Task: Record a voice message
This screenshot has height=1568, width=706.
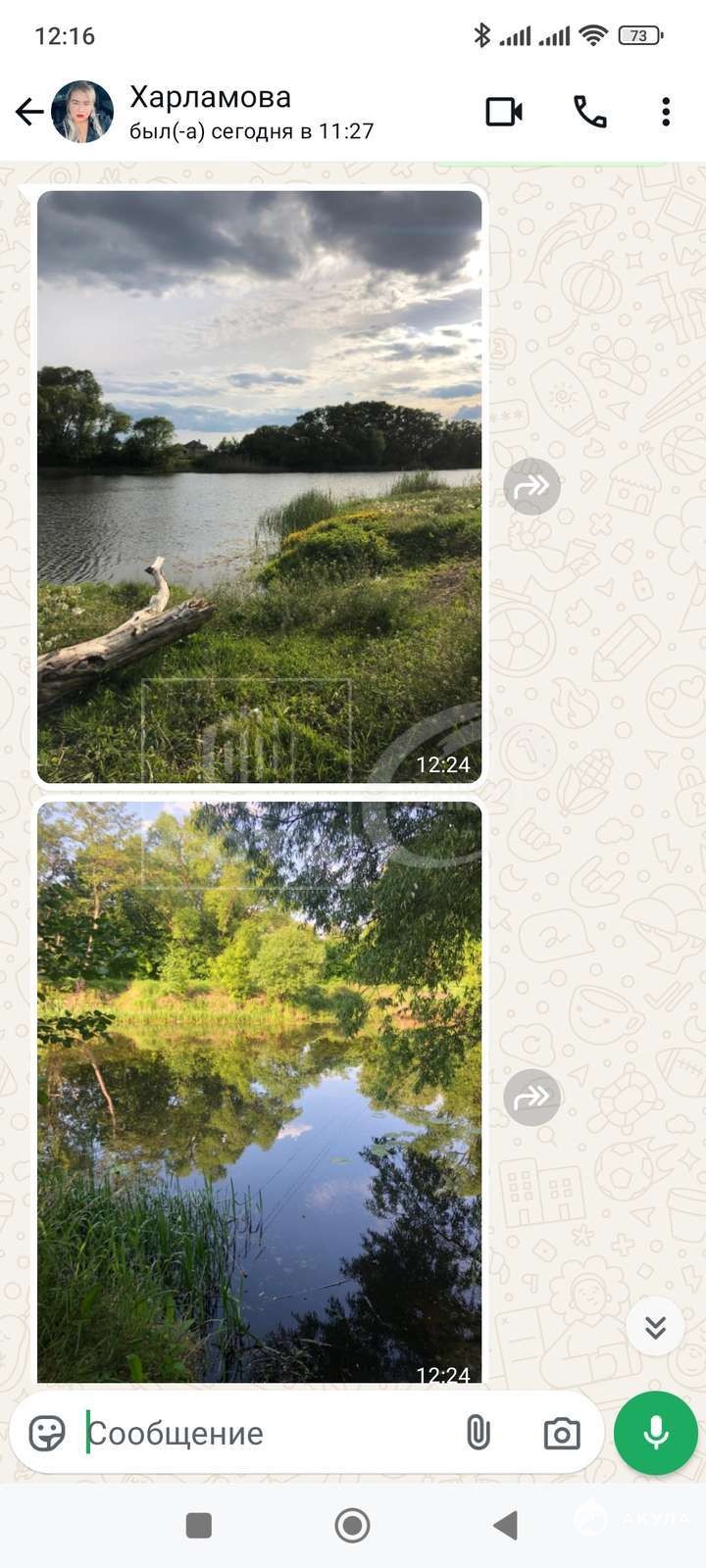Action: [x=656, y=1433]
